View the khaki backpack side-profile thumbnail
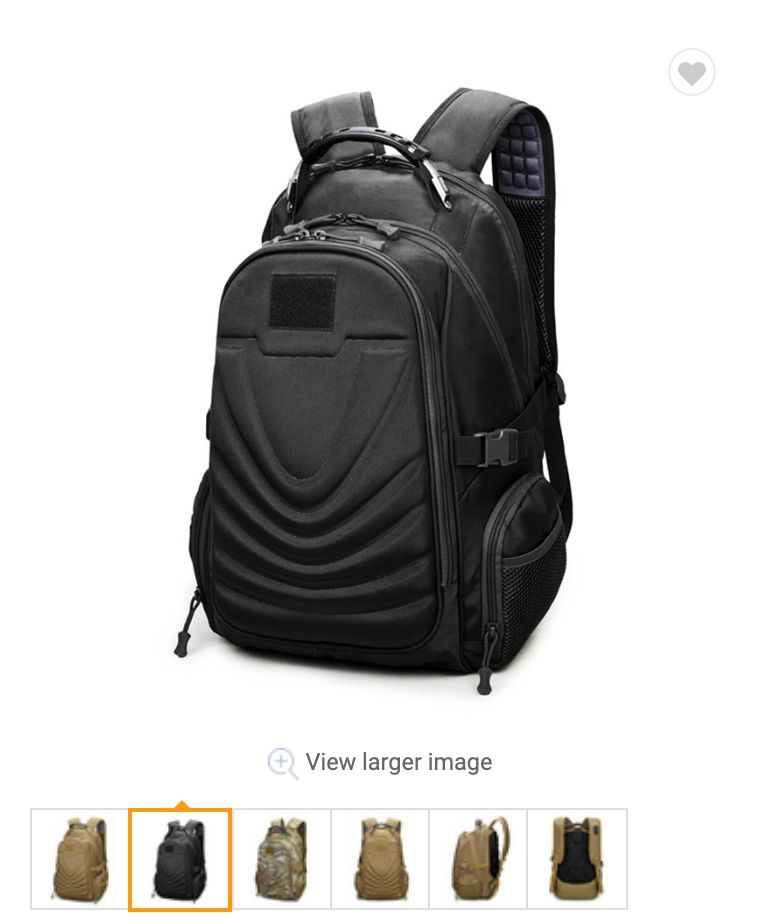 [x=479, y=859]
